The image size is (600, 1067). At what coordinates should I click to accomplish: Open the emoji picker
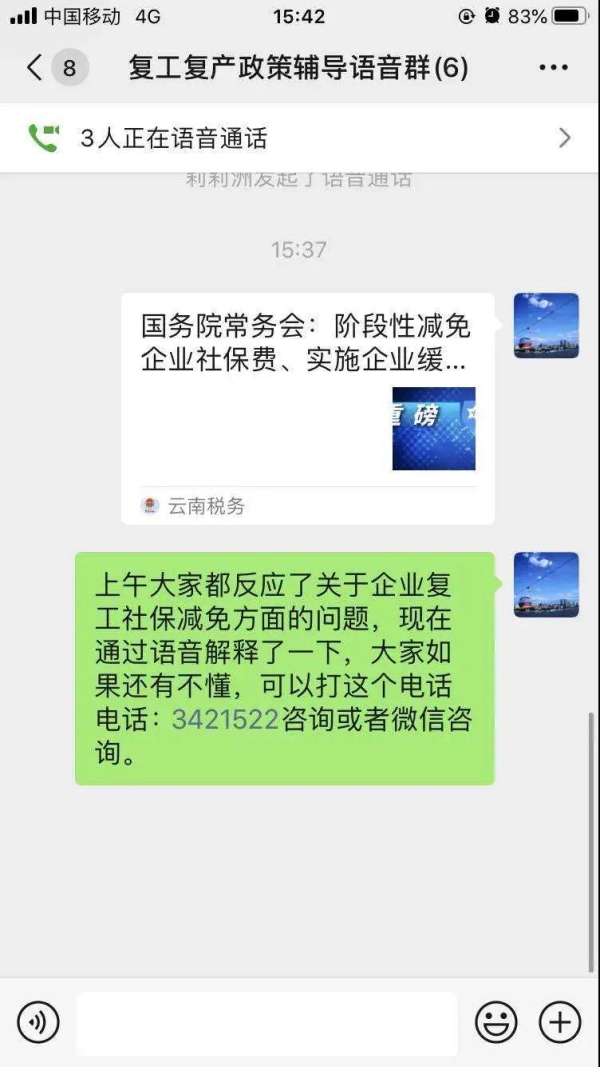[496, 1022]
